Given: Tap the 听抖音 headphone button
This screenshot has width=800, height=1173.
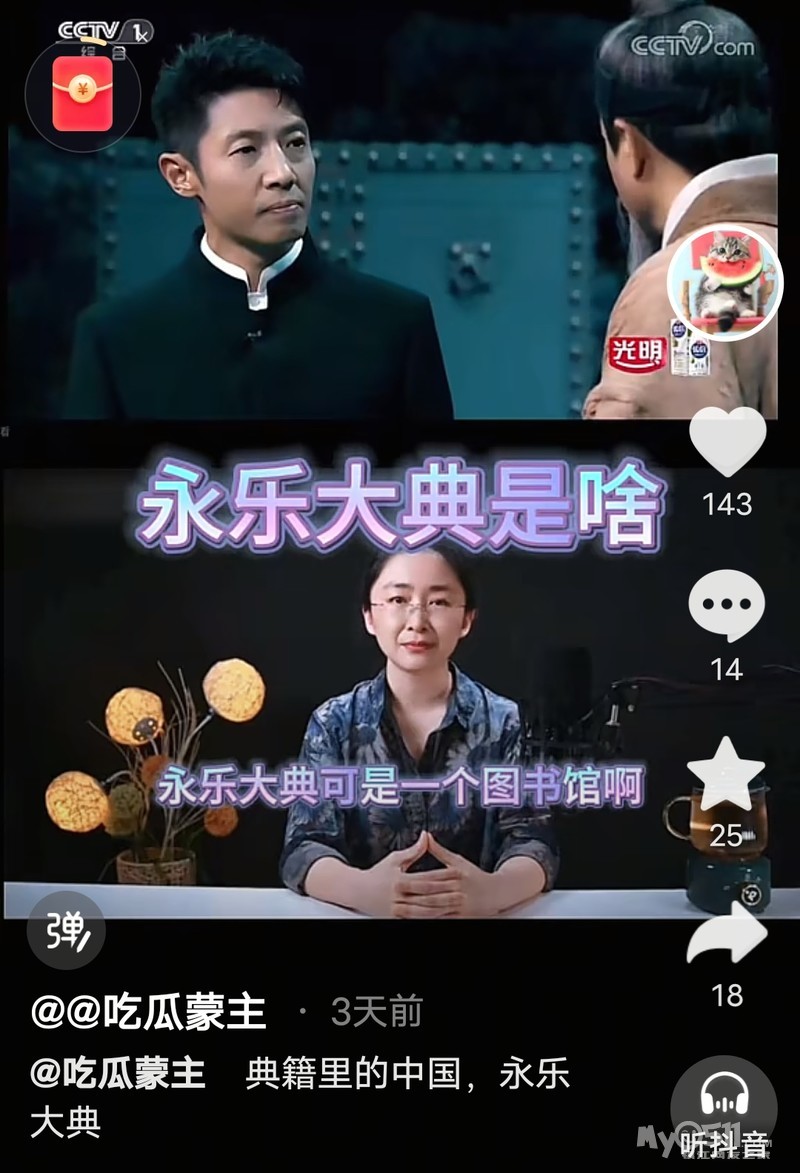Looking at the screenshot, I should [x=724, y=1105].
